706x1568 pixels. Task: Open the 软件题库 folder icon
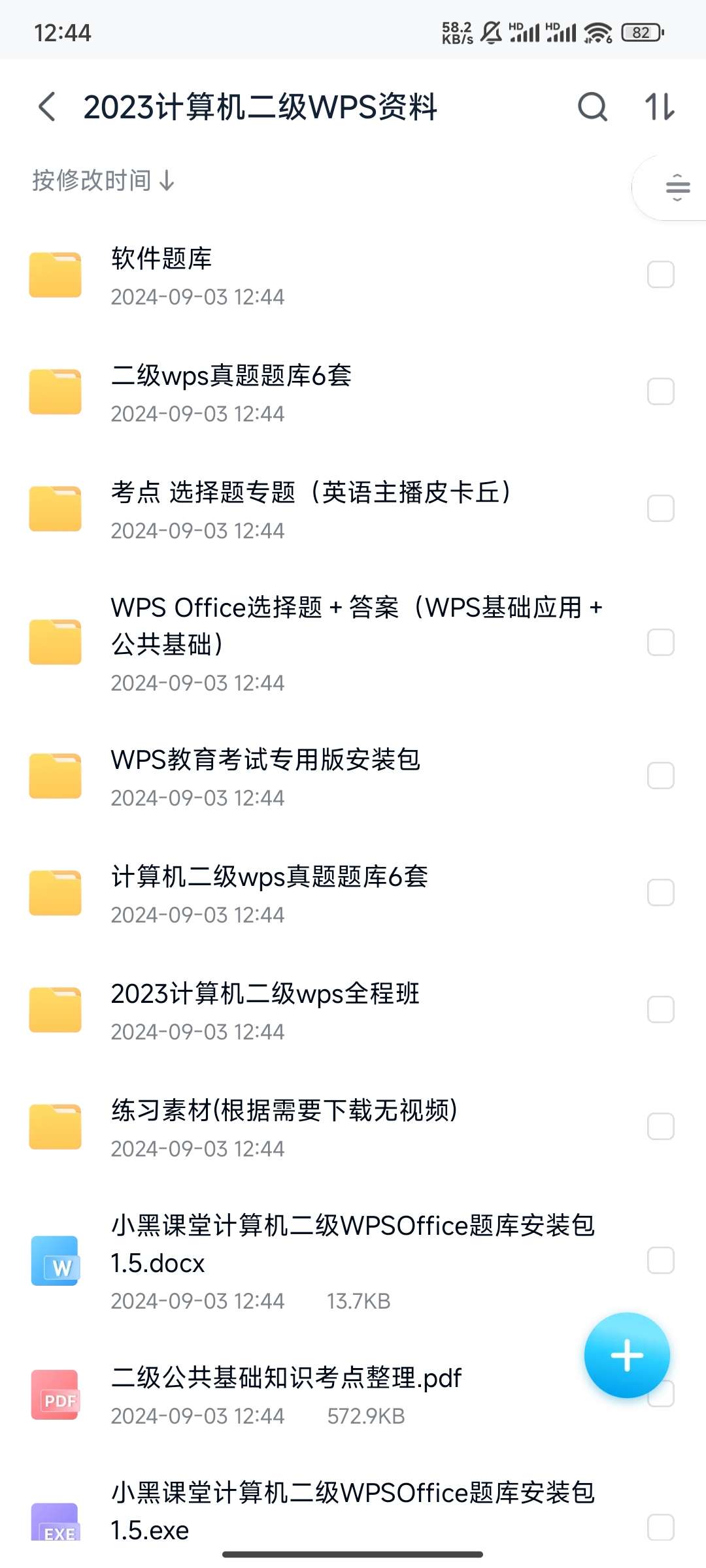pos(56,274)
